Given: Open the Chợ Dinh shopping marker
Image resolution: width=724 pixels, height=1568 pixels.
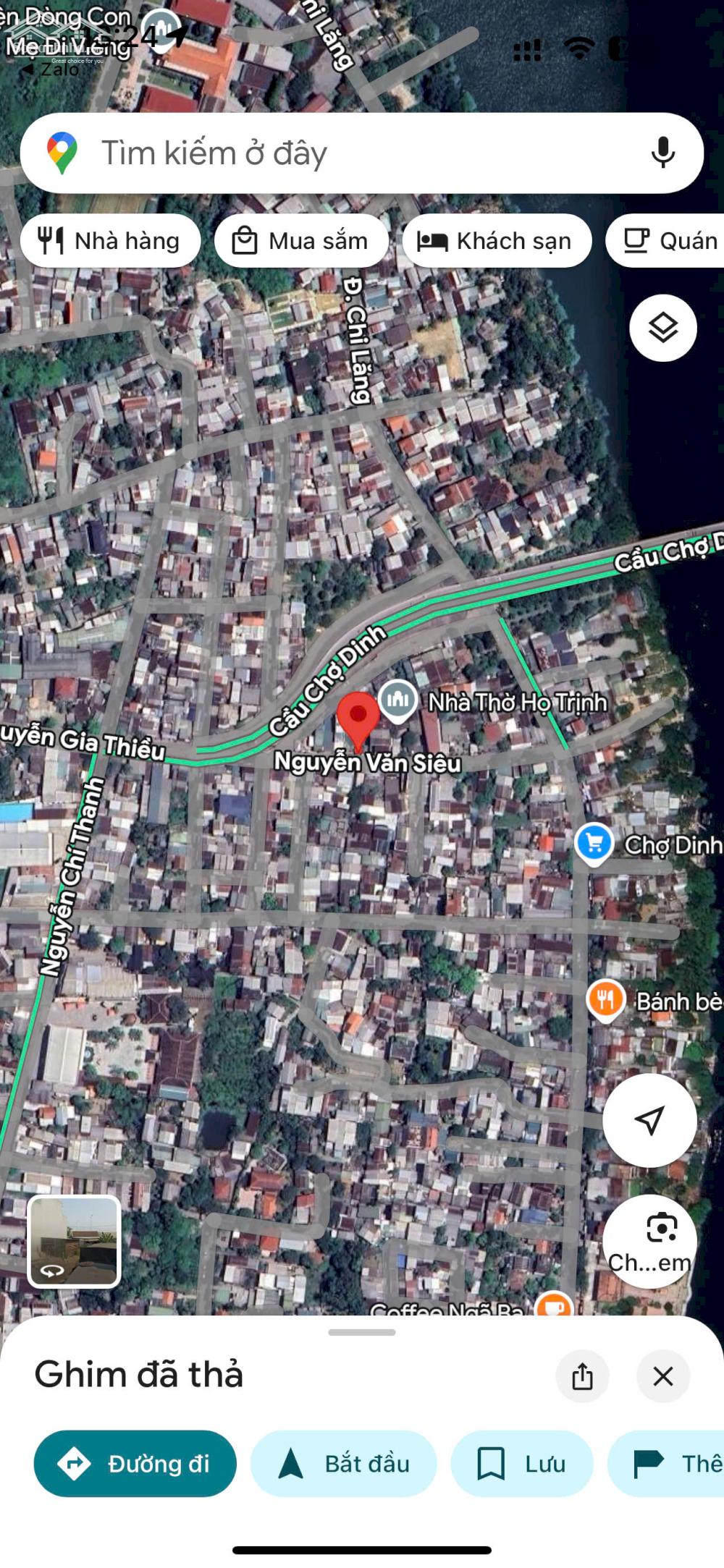Looking at the screenshot, I should (594, 843).
